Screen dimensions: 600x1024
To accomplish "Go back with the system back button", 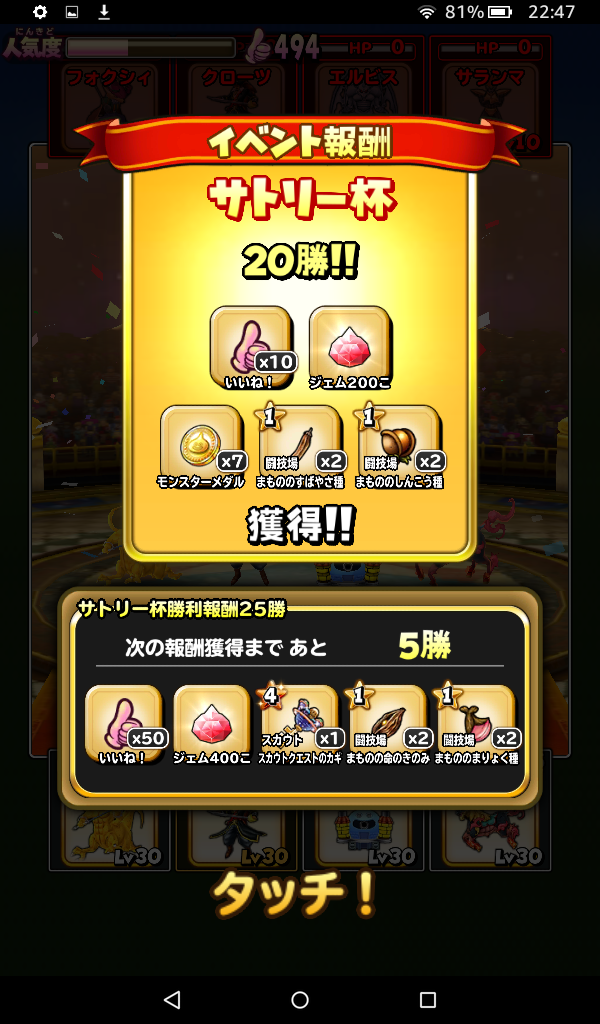I will [x=172, y=999].
